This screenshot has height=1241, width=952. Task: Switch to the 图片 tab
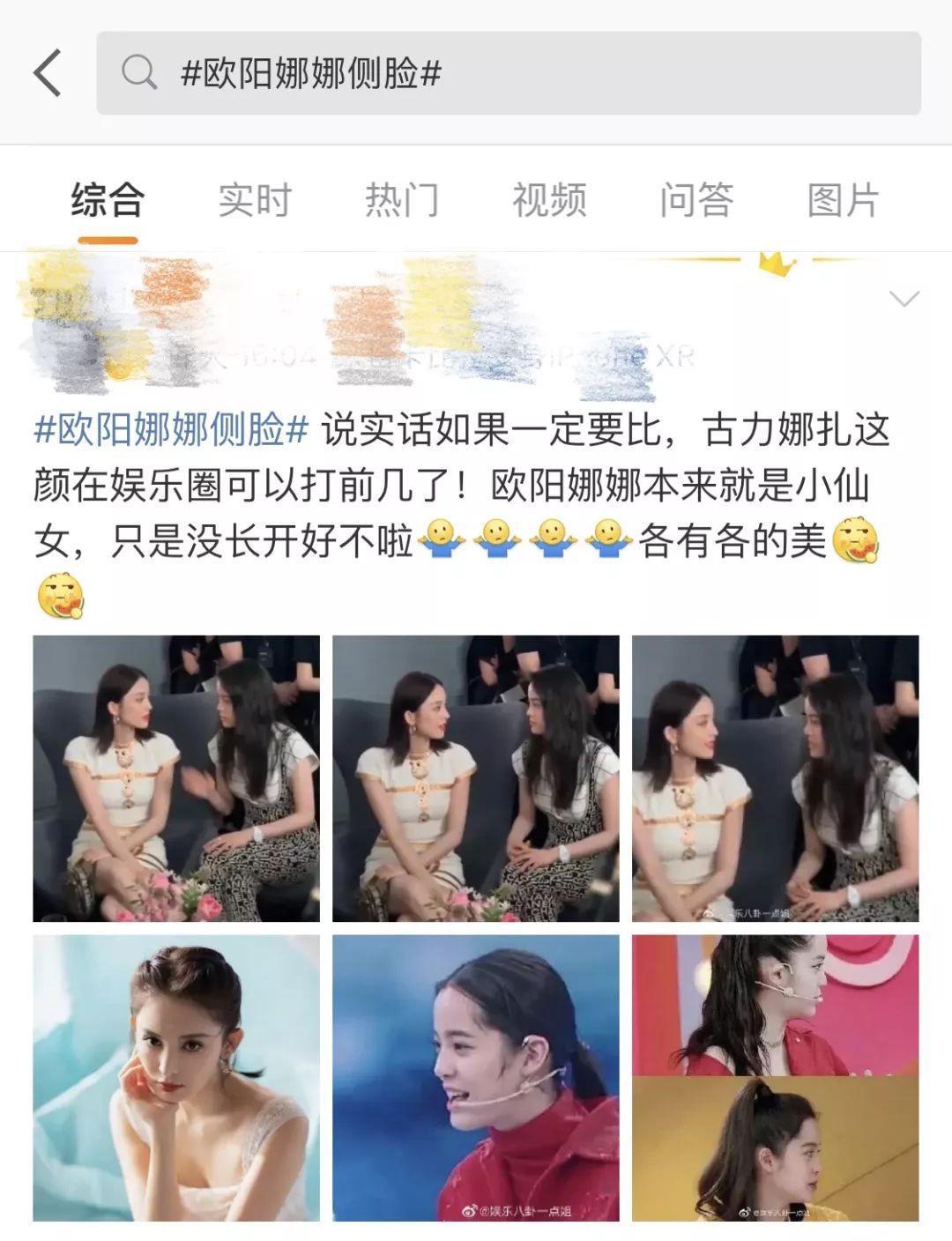[843, 200]
